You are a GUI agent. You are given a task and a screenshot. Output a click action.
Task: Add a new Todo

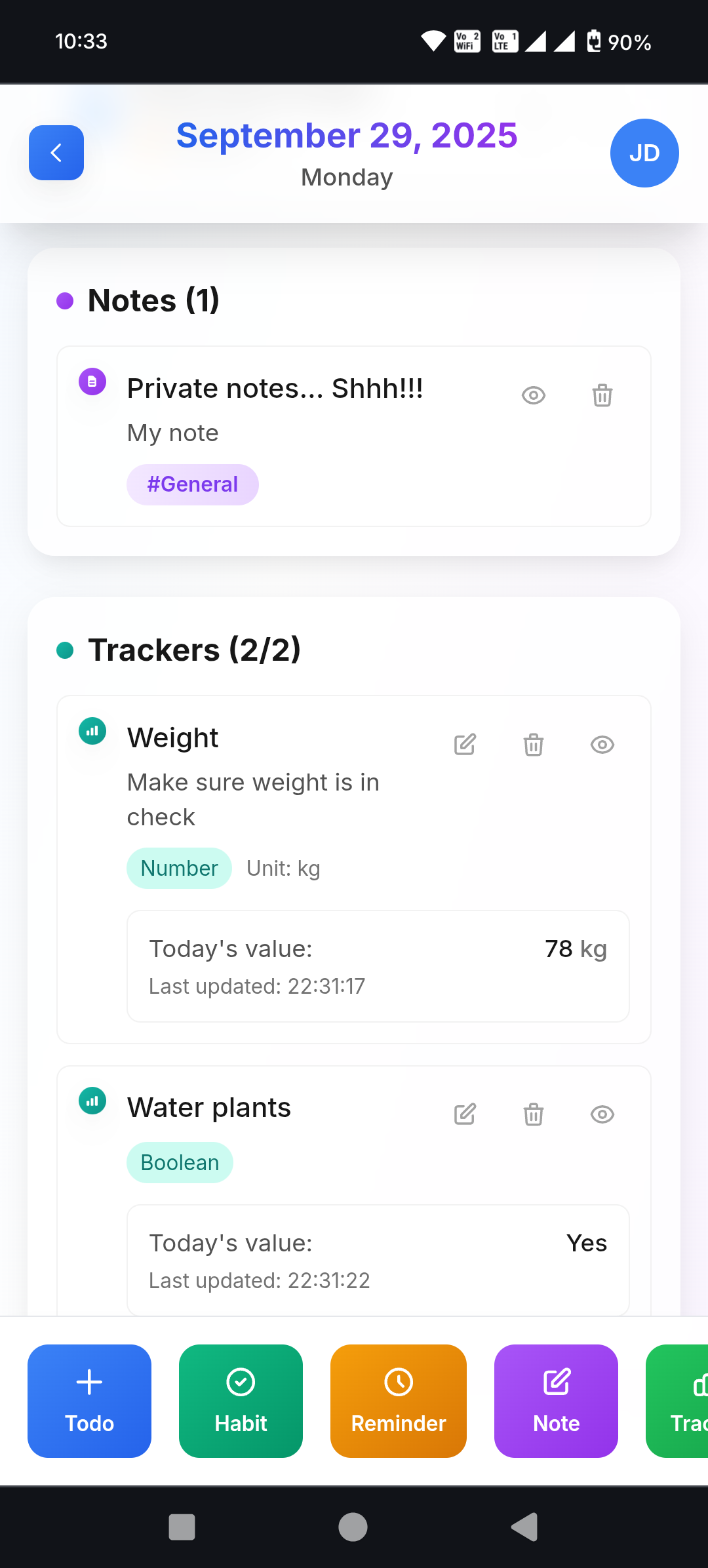click(x=89, y=1401)
